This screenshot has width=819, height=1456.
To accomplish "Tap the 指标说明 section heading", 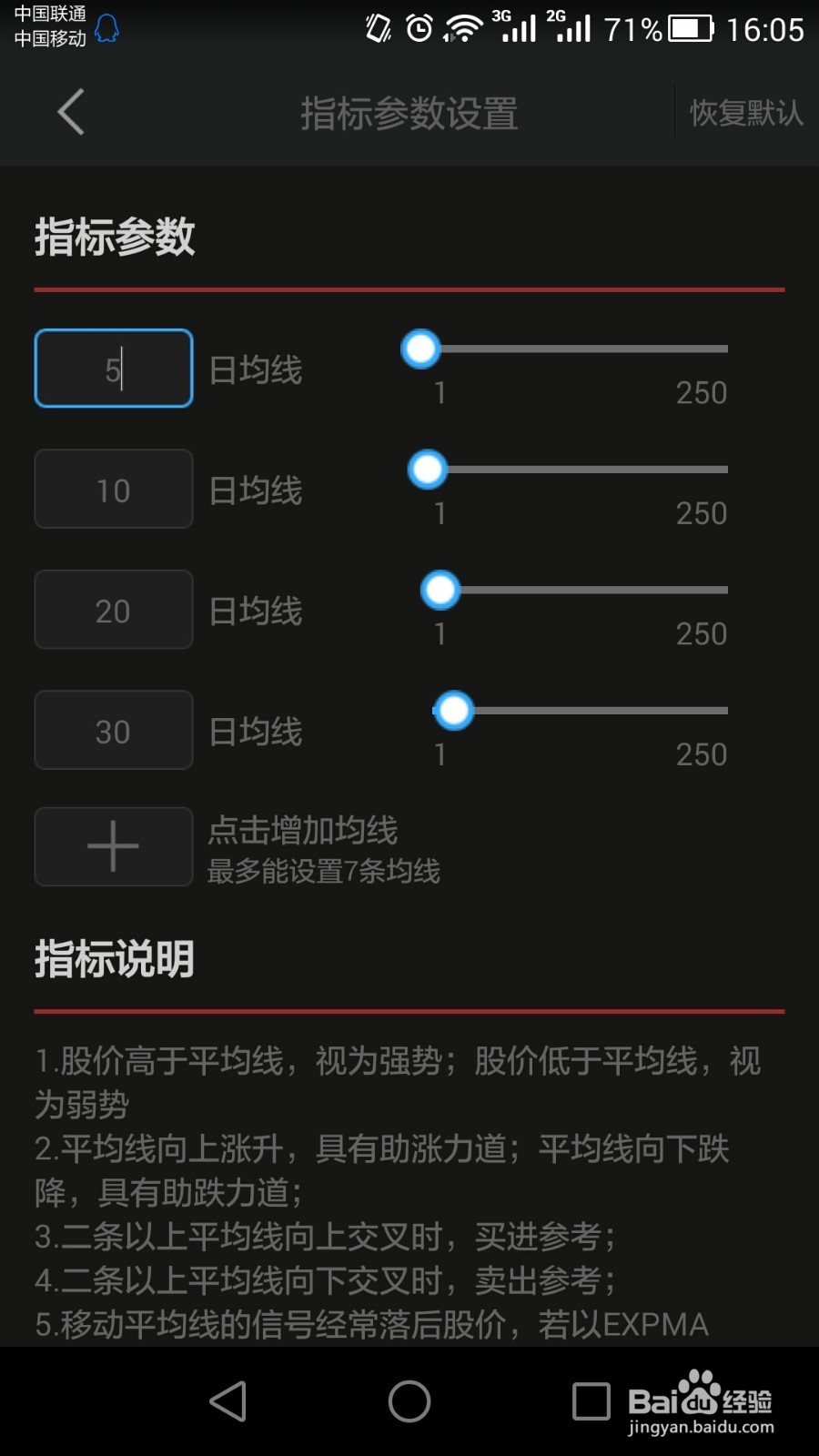I will pyautogui.click(x=114, y=957).
